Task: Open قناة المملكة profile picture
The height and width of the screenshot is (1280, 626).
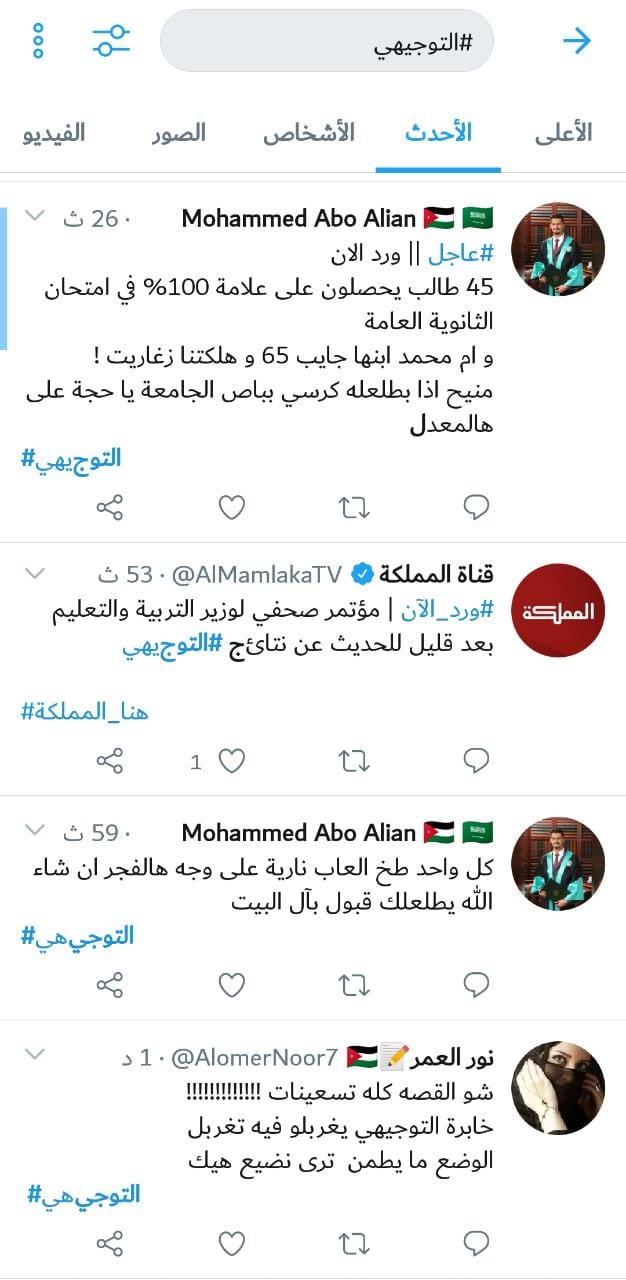Action: 558,611
